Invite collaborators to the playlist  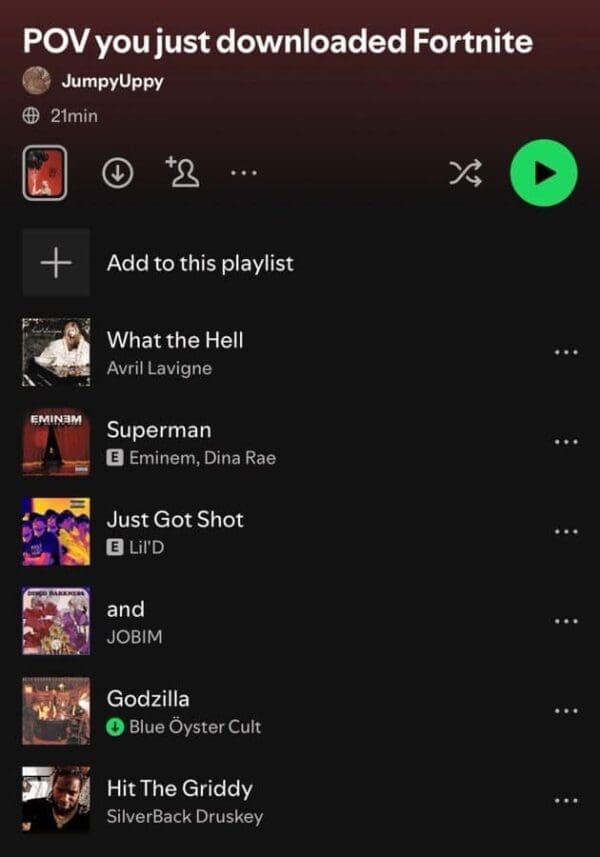pyautogui.click(x=183, y=172)
